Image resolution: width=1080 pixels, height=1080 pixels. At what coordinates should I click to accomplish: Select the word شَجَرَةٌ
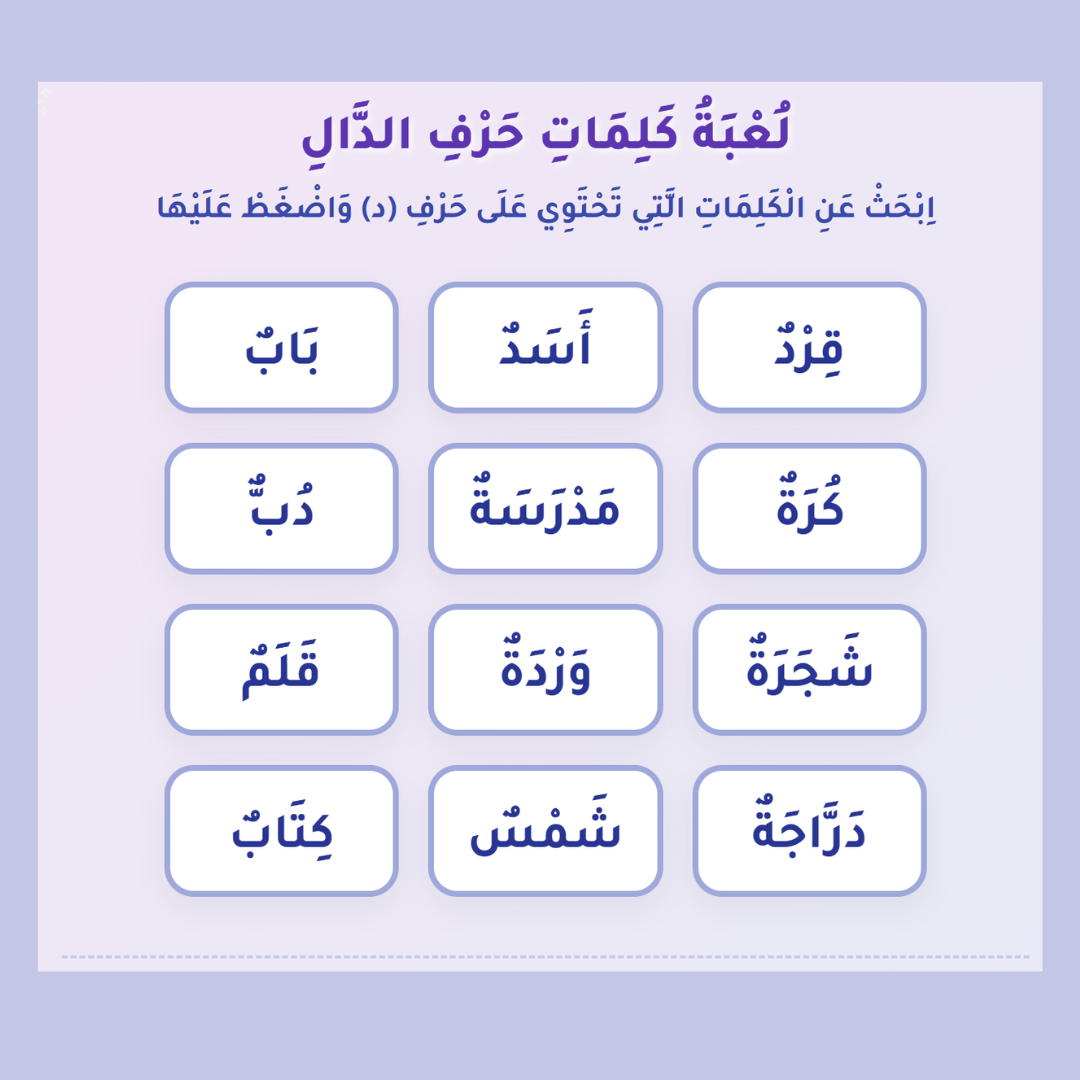[809, 669]
